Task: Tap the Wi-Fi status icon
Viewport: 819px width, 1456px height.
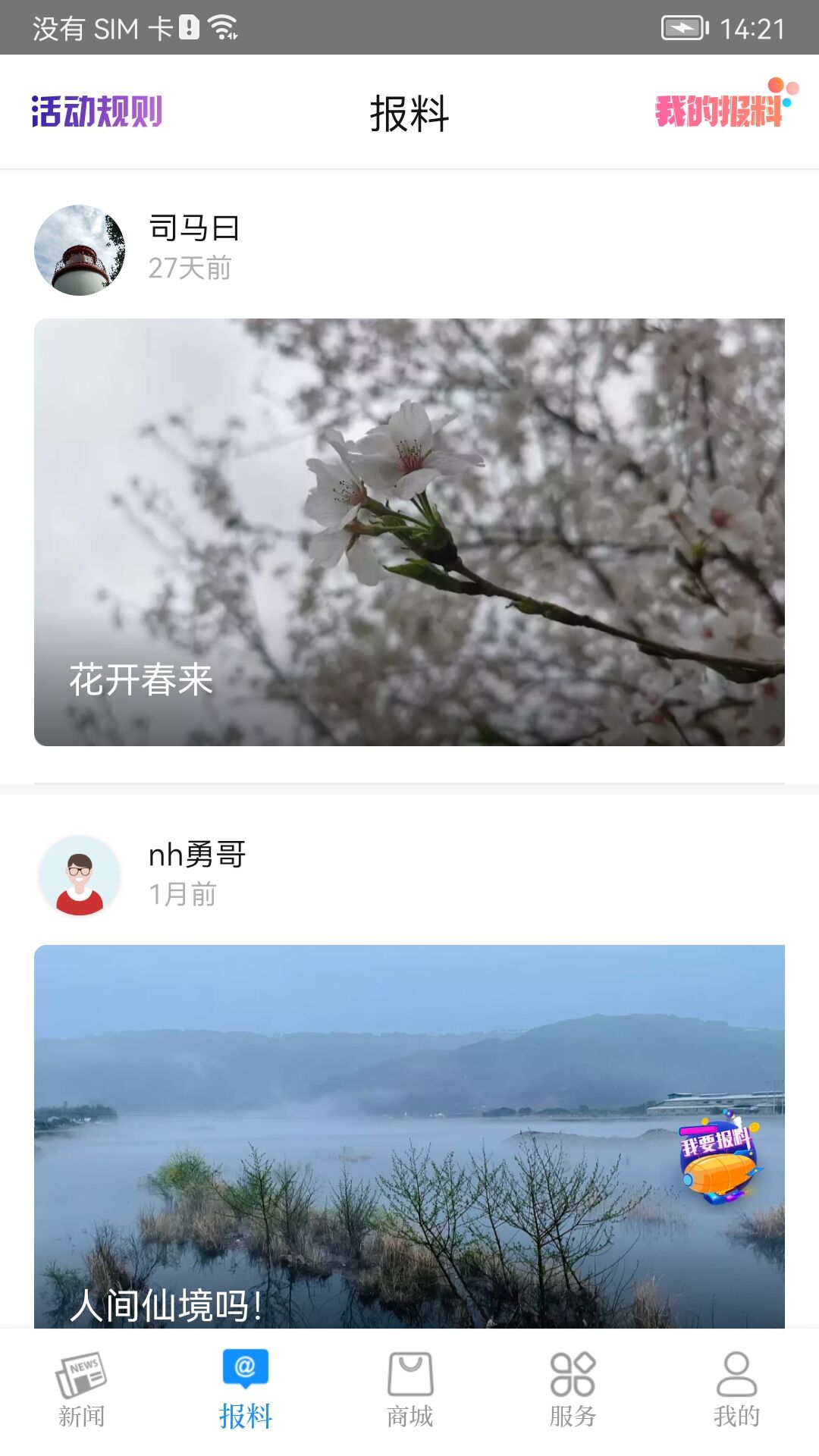Action: 222,27
